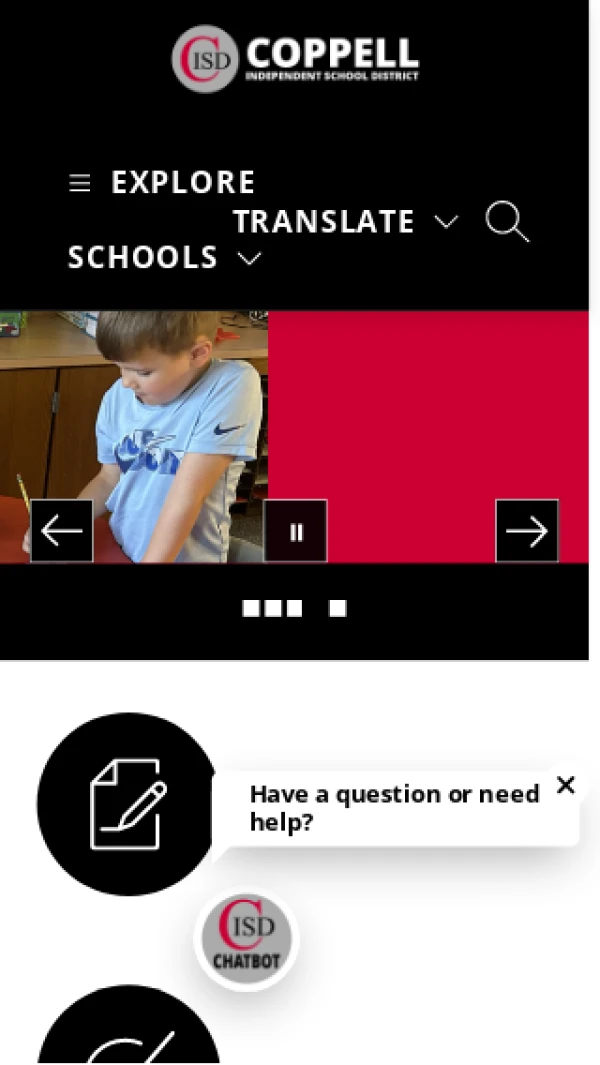Expand the Translate dropdown
Screen dimensions: 600x1065
click(345, 222)
